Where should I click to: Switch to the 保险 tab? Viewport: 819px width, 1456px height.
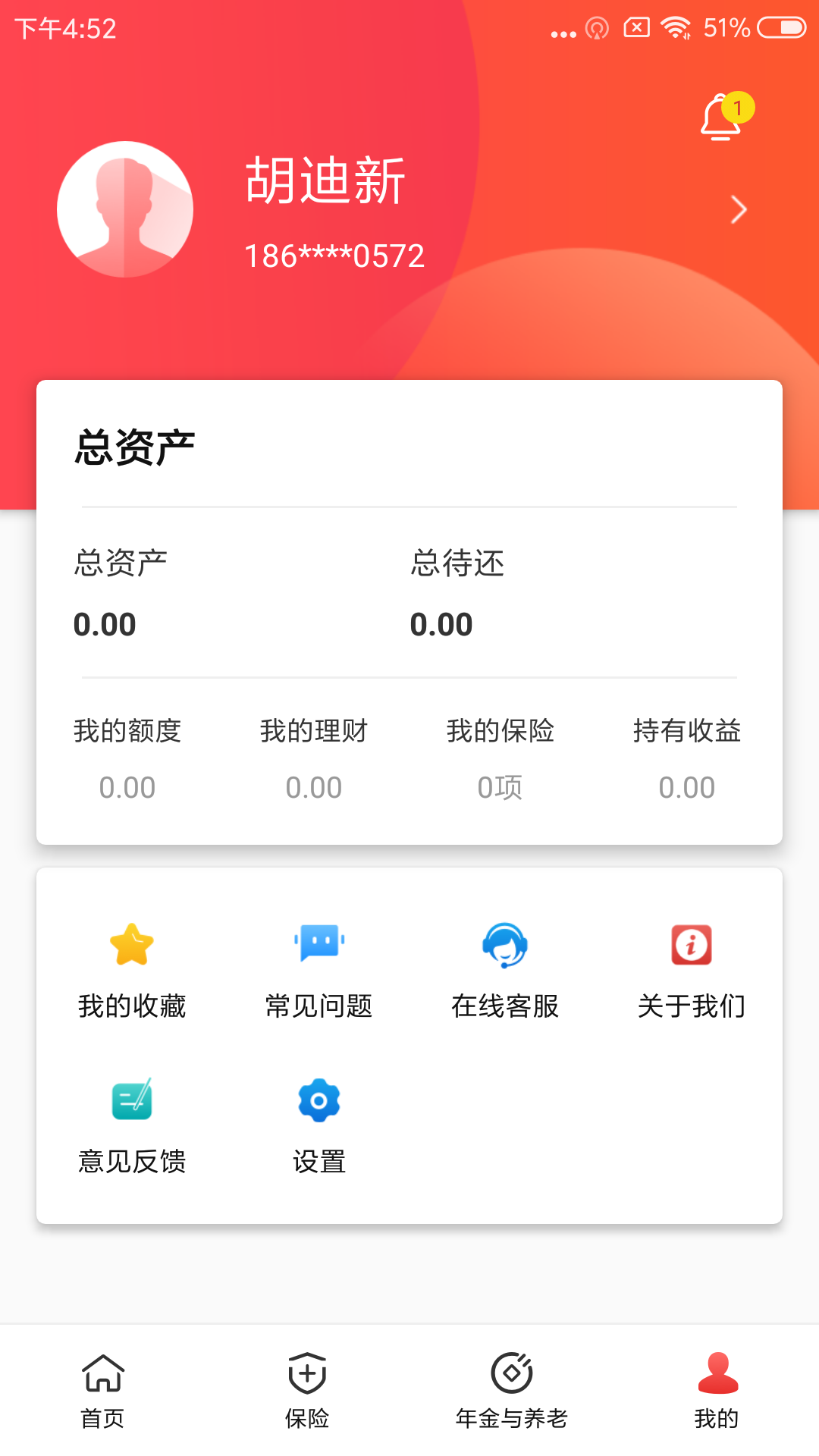click(307, 1391)
